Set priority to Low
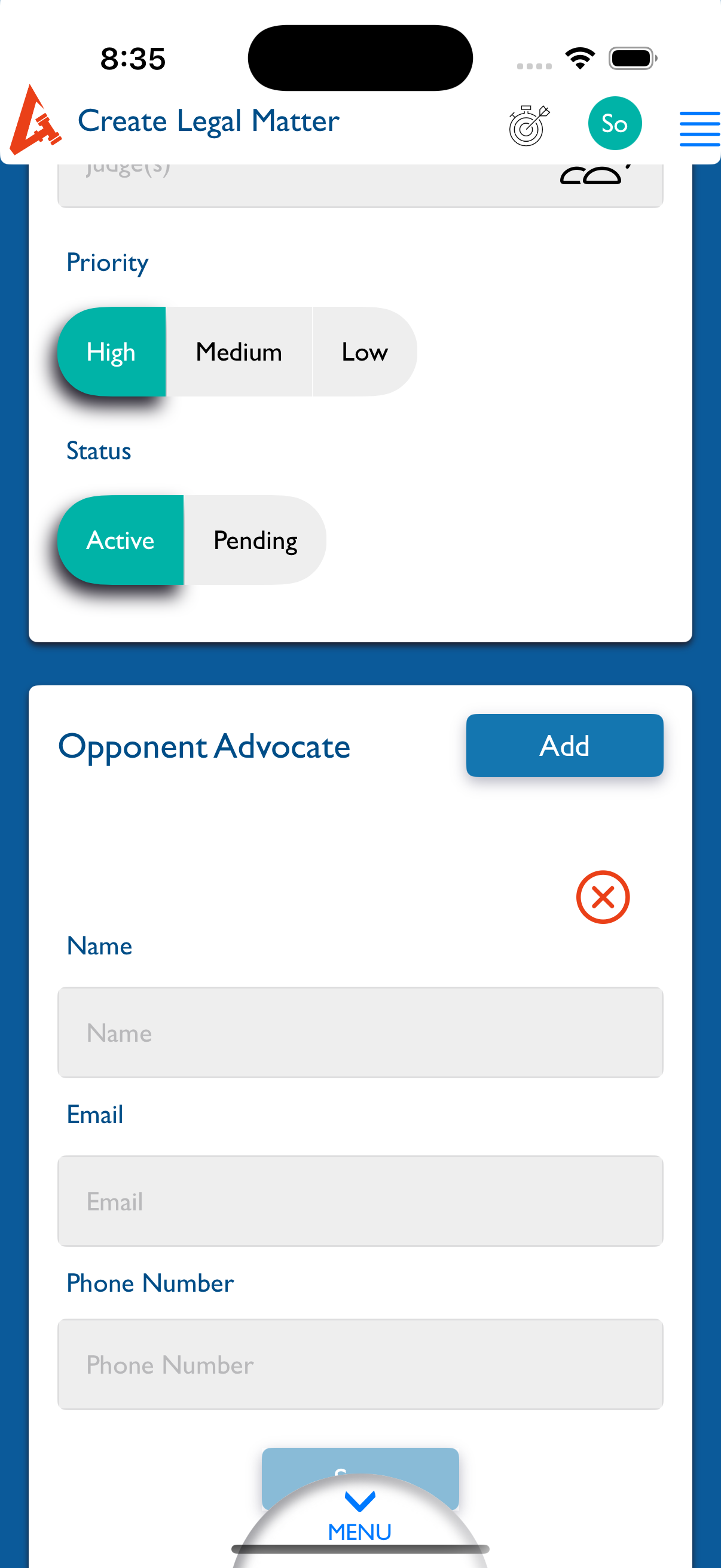 364,352
